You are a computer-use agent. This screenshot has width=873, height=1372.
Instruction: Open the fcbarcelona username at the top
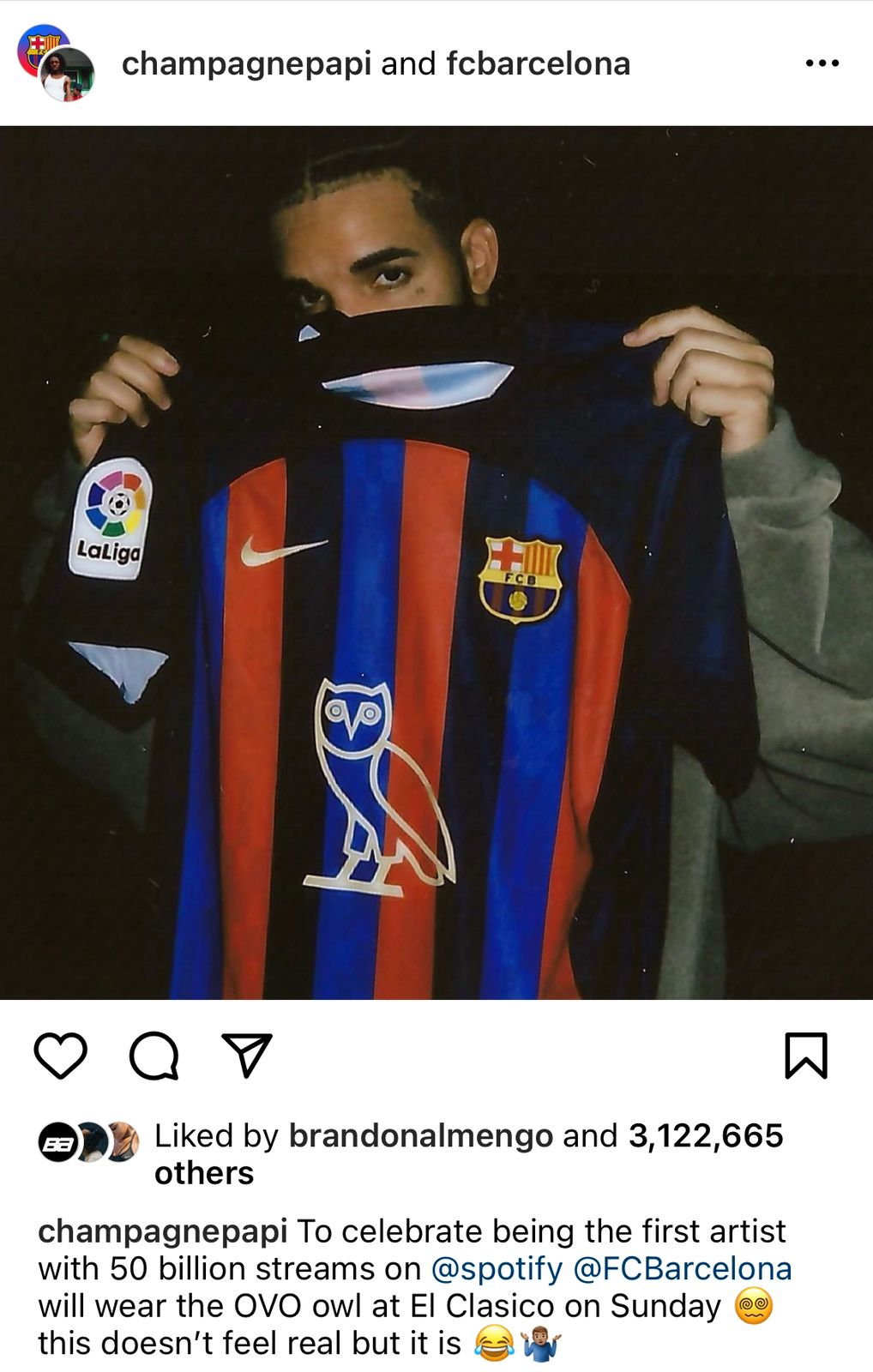539,62
